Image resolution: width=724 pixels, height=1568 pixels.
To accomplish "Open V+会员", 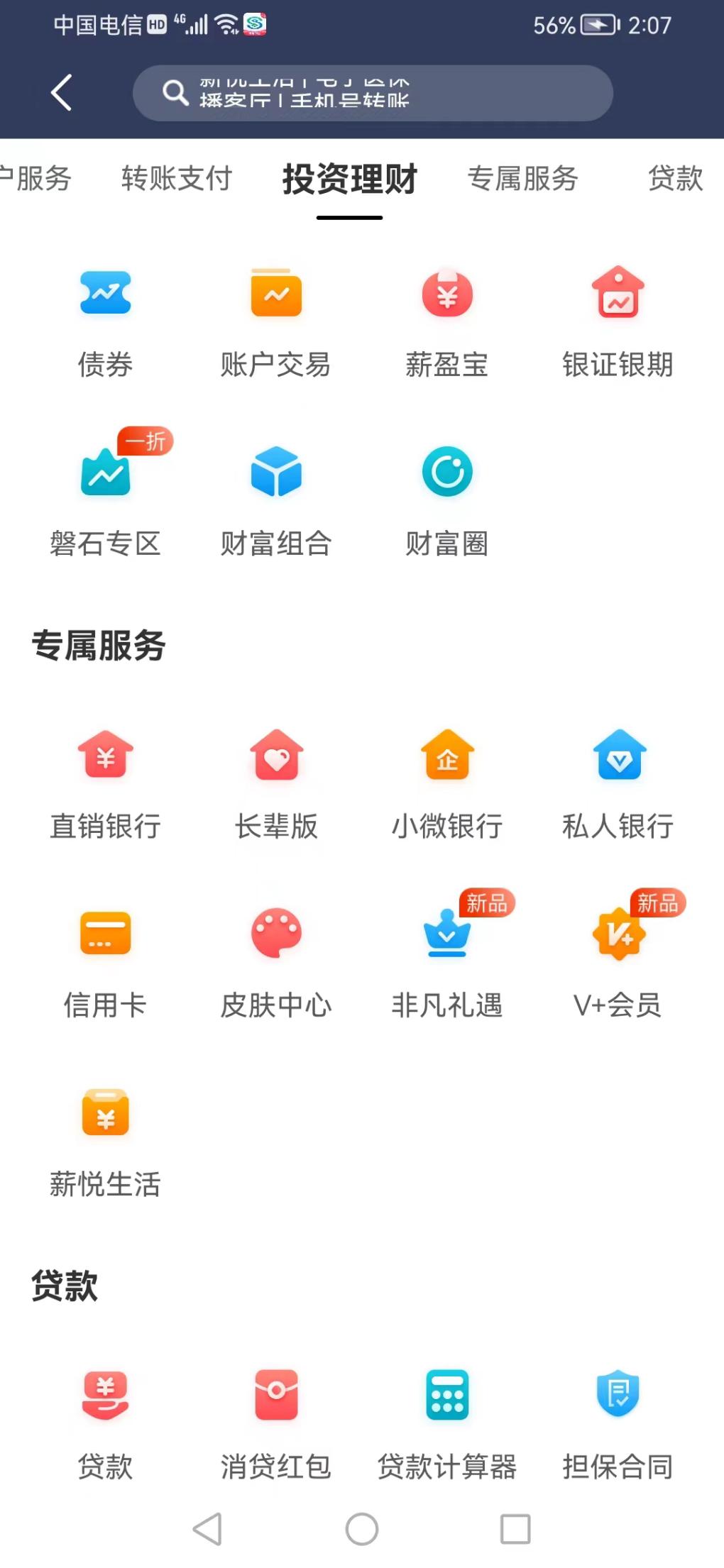I will [618, 964].
